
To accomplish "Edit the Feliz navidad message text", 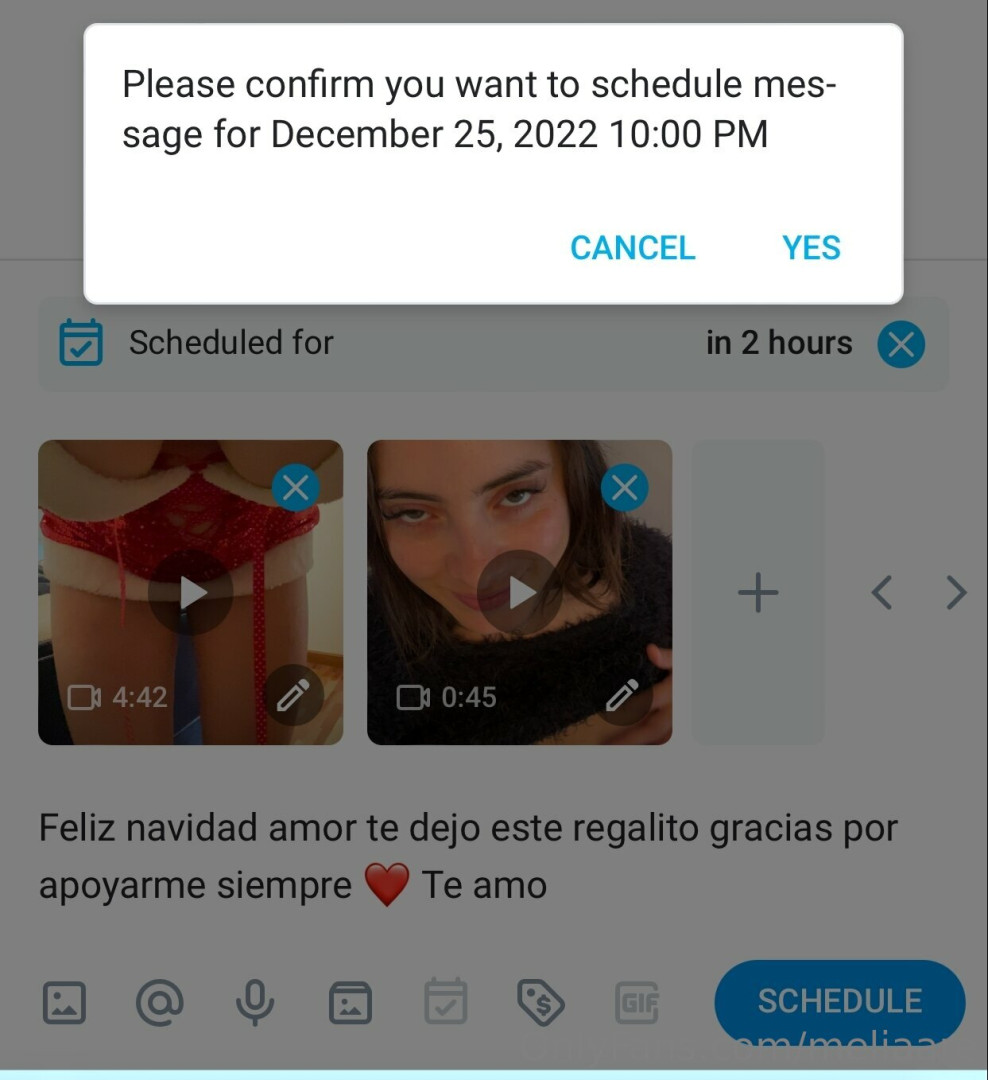I will (468, 856).
